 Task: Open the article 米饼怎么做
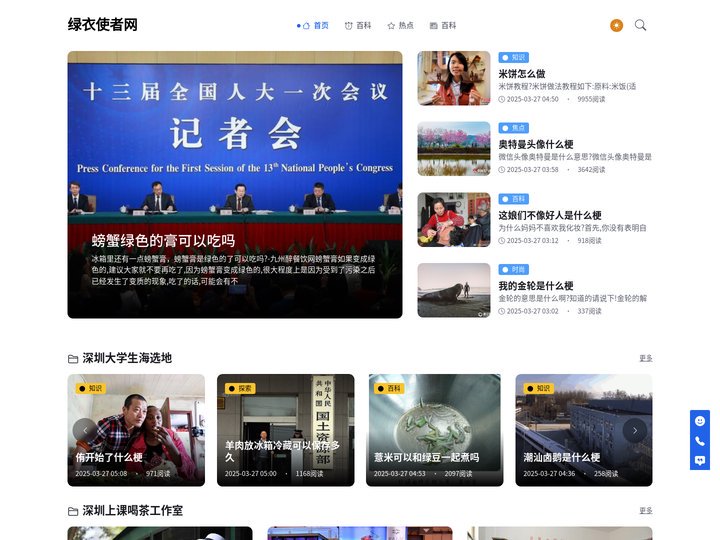[522, 74]
